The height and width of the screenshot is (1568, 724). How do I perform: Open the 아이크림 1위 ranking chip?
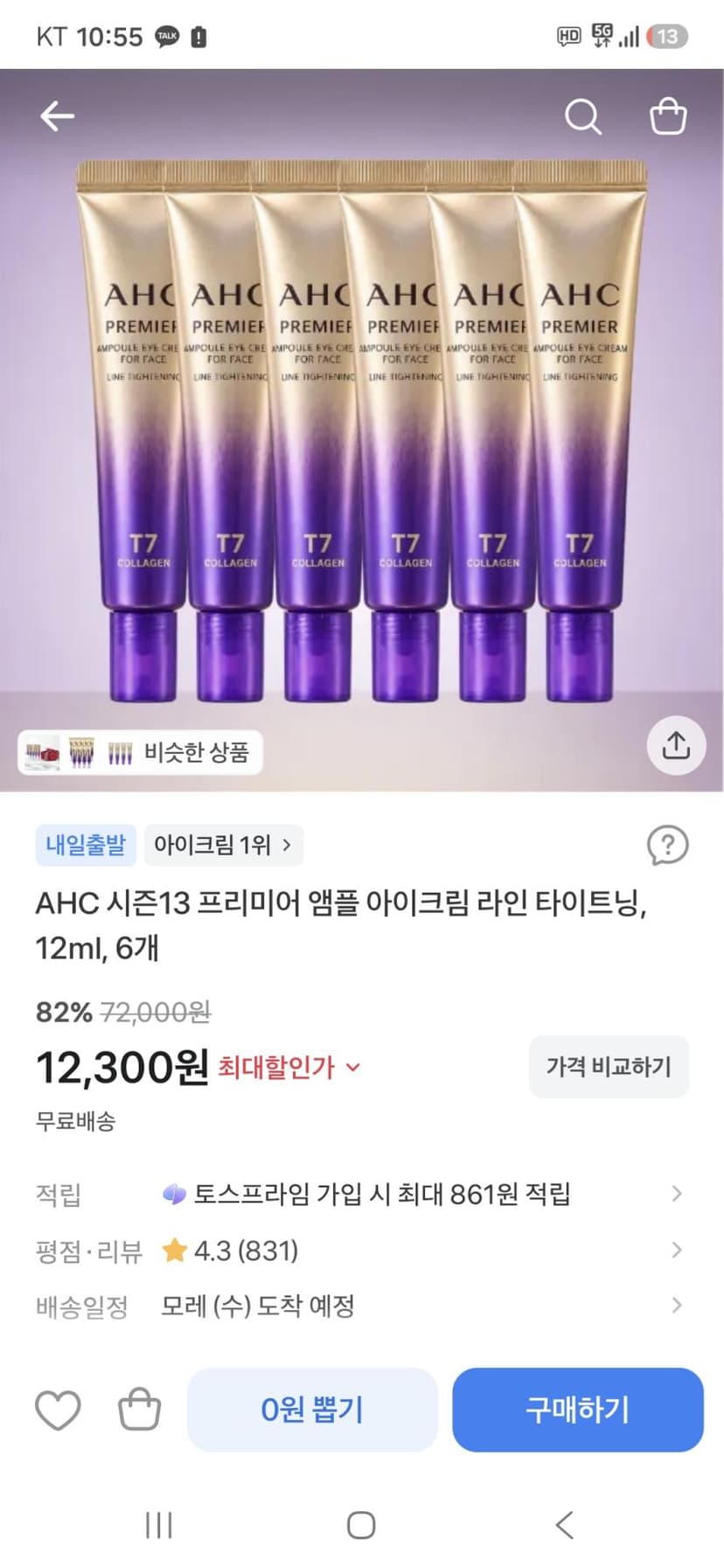pyautogui.click(x=223, y=845)
